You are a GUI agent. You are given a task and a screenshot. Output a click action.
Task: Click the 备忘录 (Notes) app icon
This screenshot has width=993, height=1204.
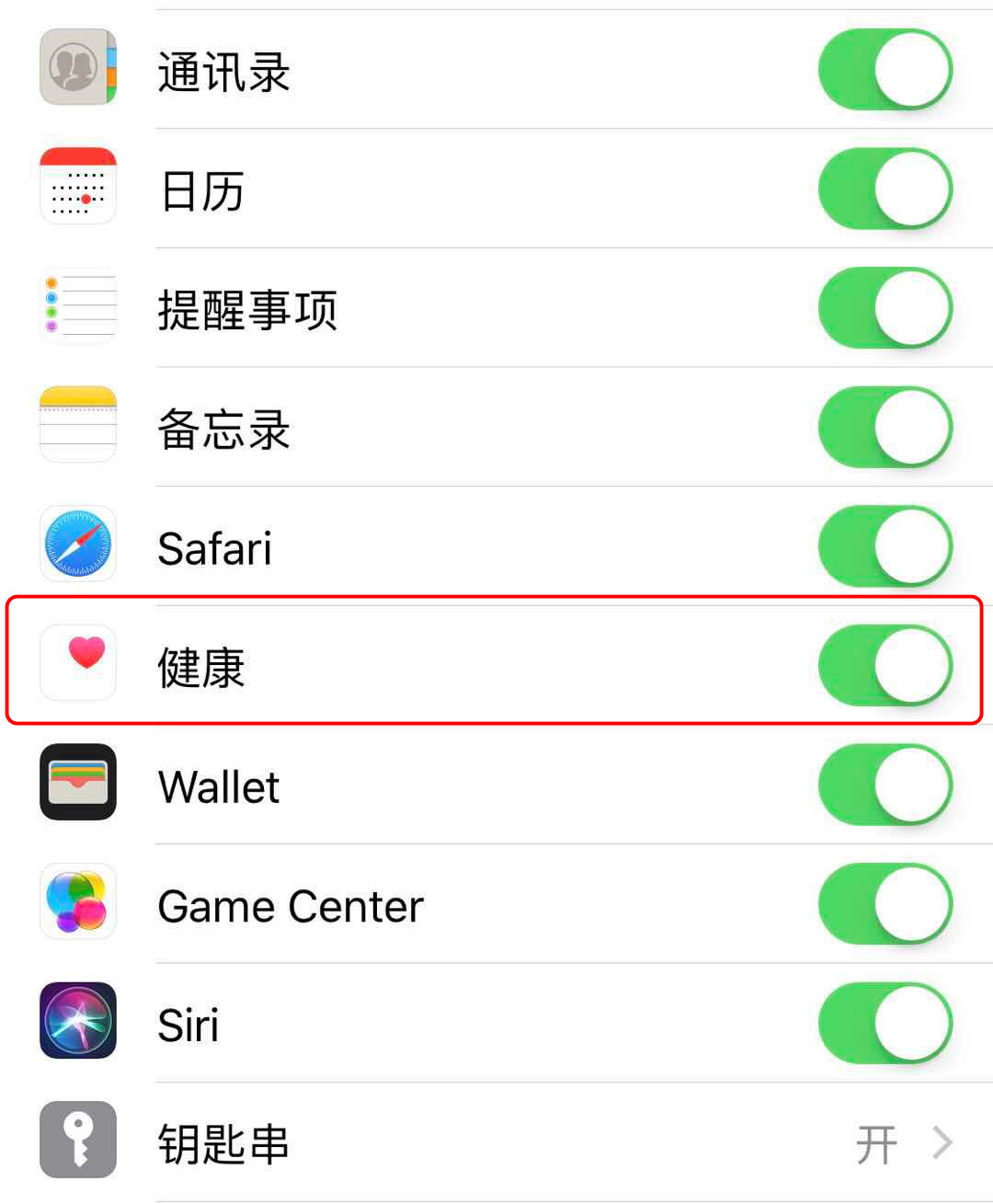click(x=77, y=426)
